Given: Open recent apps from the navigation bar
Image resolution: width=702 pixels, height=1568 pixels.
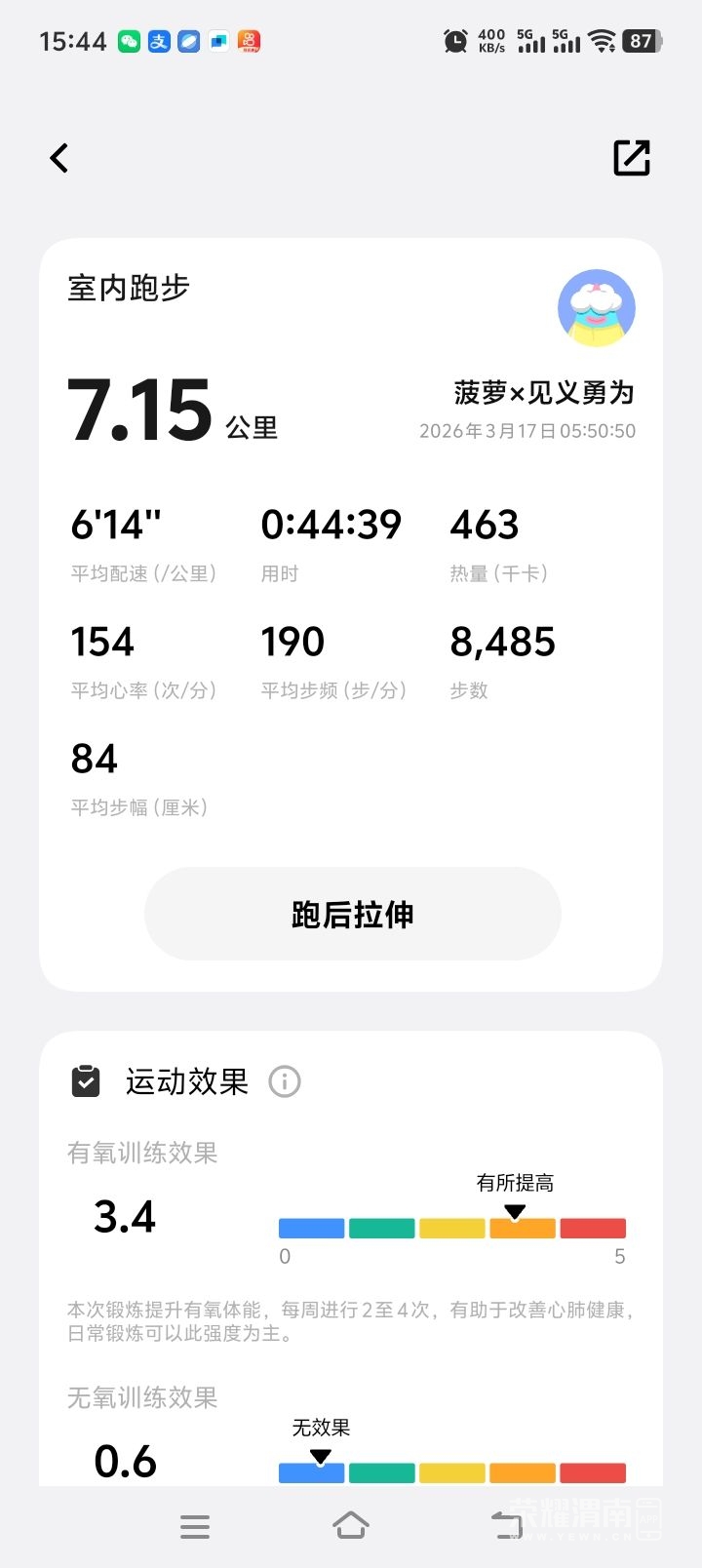Looking at the screenshot, I should pyautogui.click(x=195, y=1526).
